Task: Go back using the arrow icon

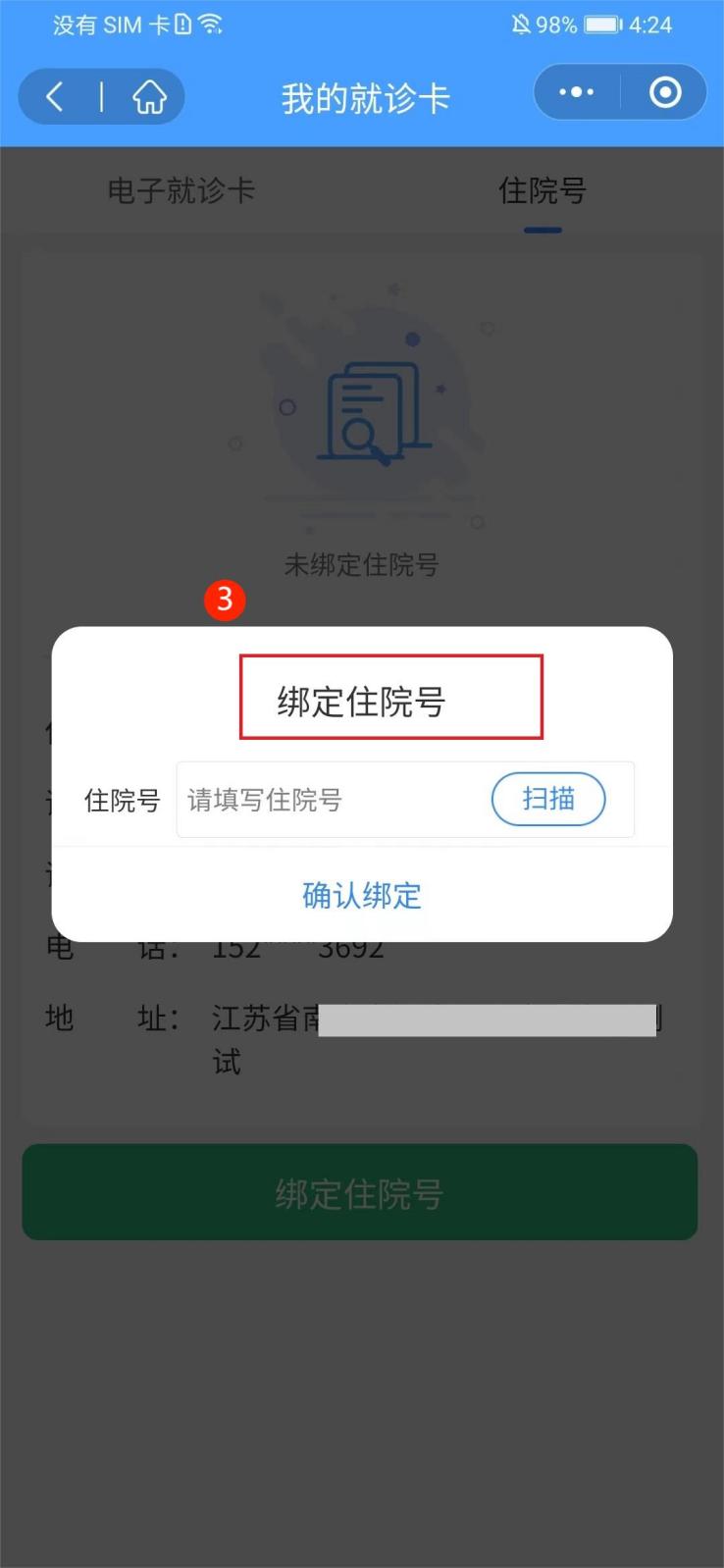Action: pos(56,96)
